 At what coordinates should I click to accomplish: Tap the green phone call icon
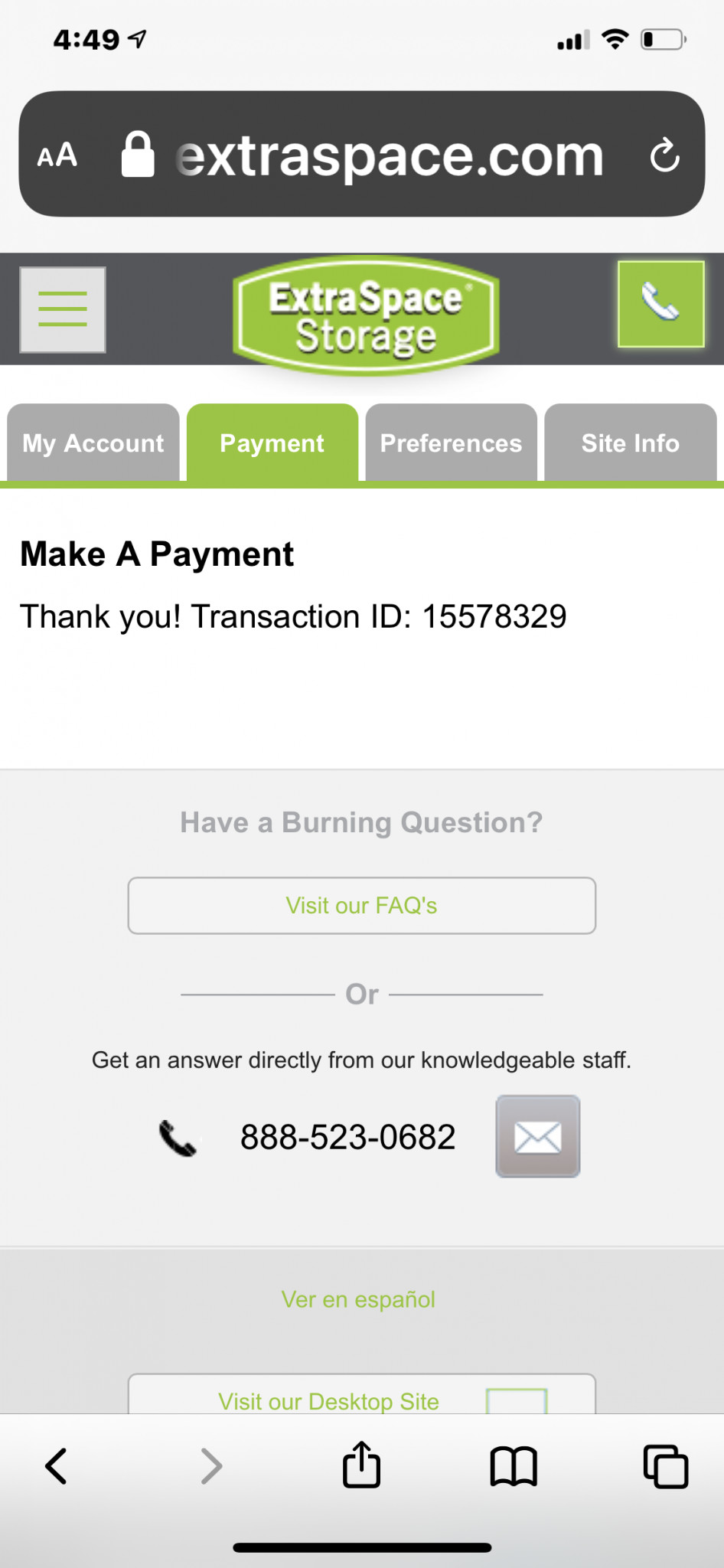661,304
